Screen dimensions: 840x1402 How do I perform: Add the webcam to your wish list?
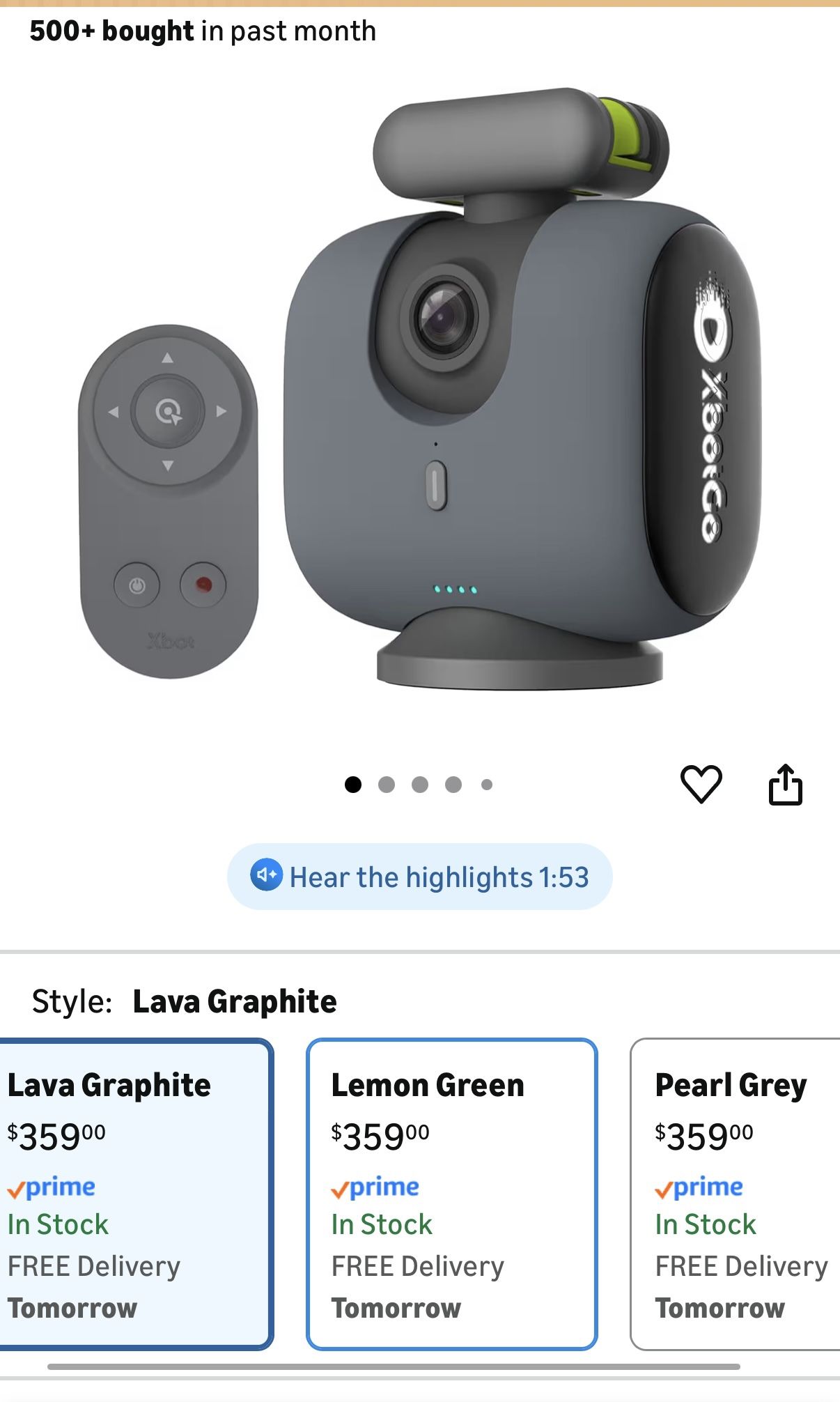(x=703, y=783)
